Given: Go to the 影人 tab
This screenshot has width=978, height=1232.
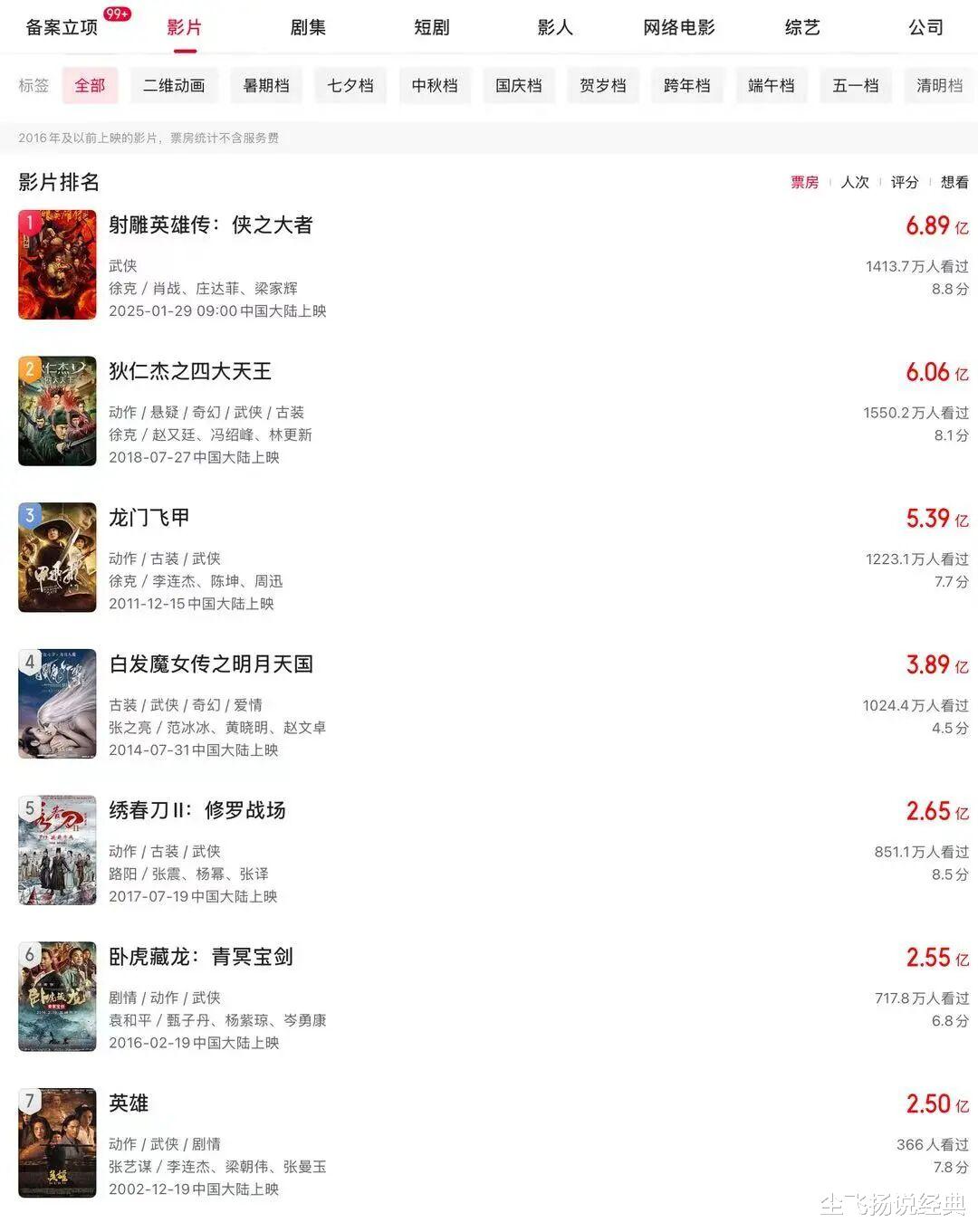Looking at the screenshot, I should pos(555,27).
